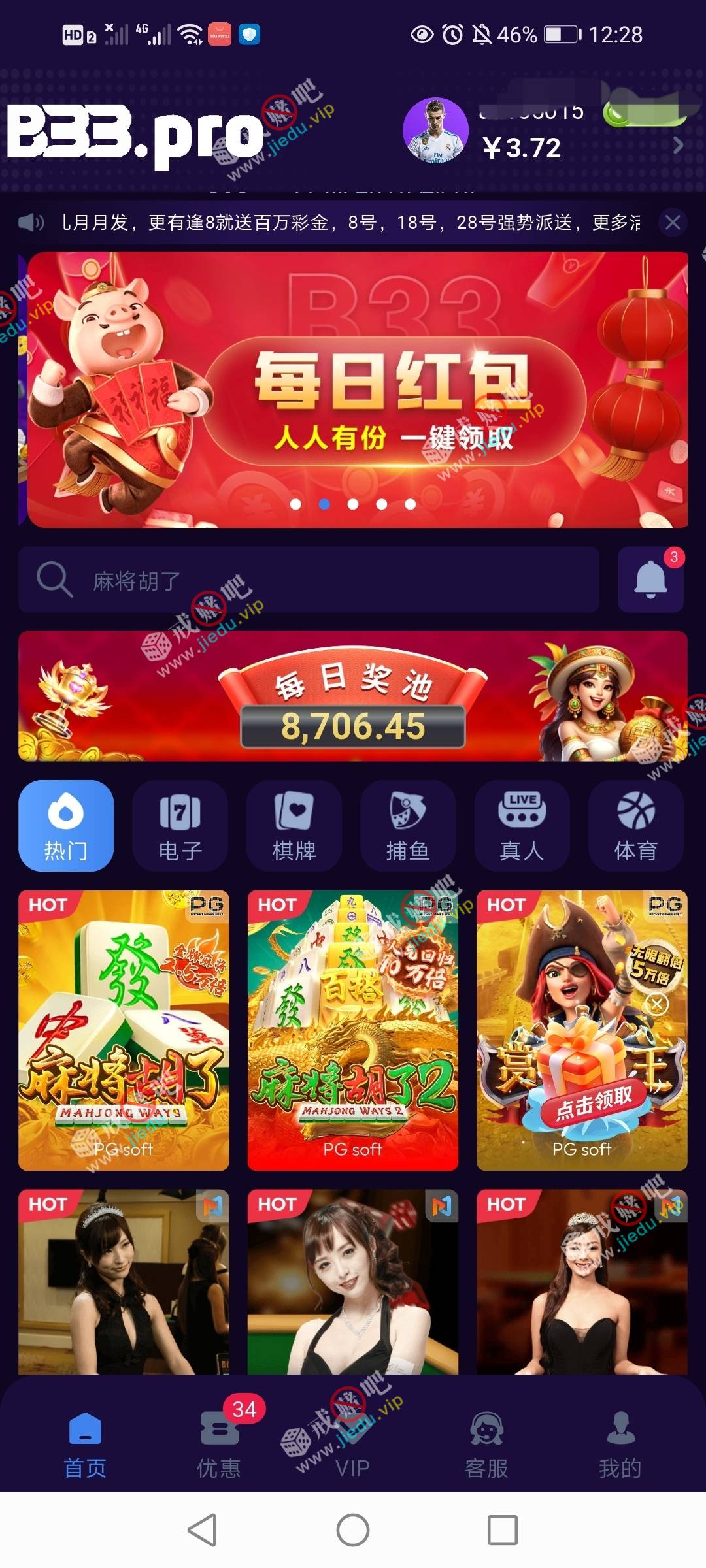This screenshot has height=1568, width=706.
Task: Go to the 优惠 promotions tab
Action: click(x=219, y=1443)
